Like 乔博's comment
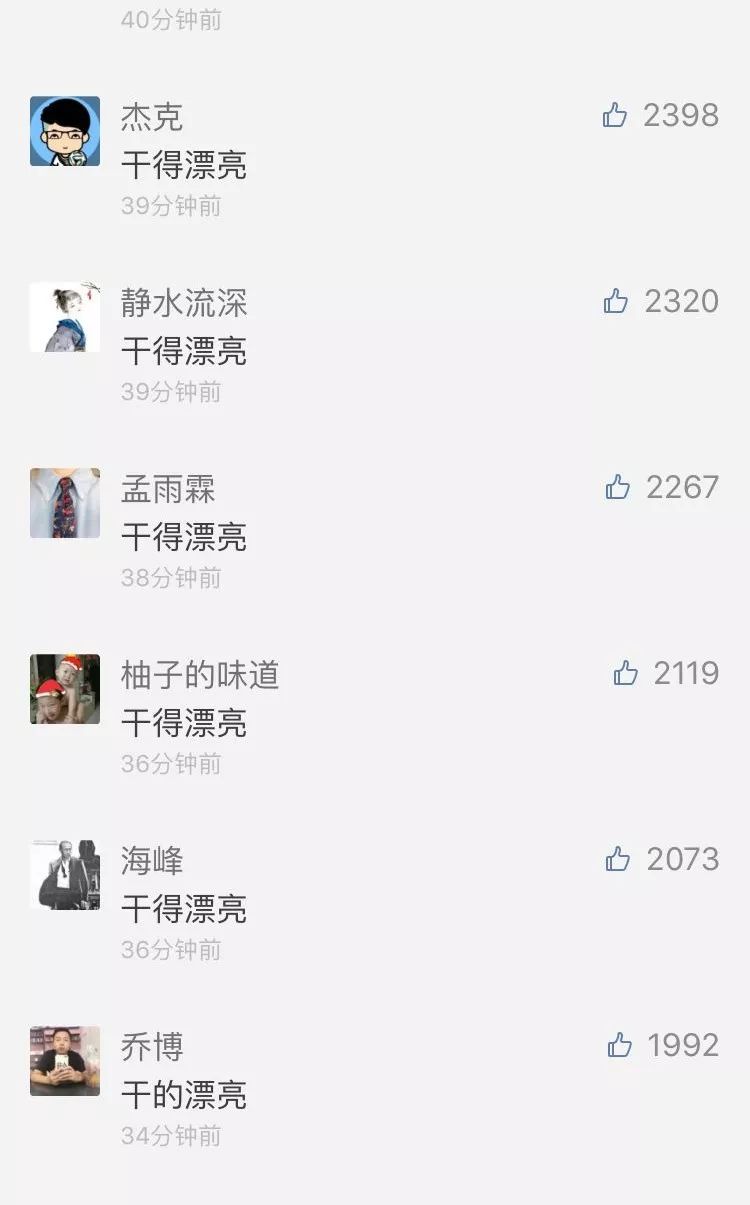The width and height of the screenshot is (750, 1205). coord(620,1046)
